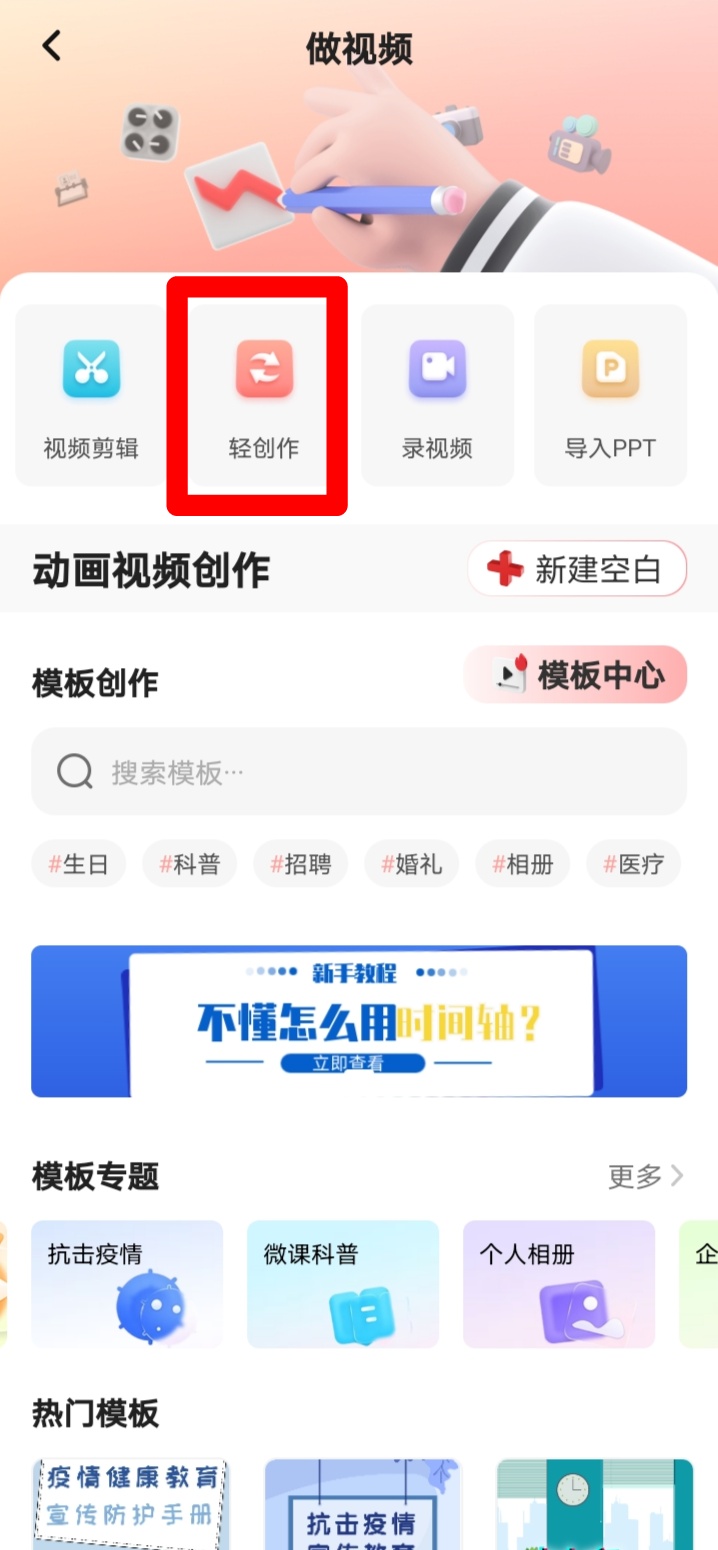The height and width of the screenshot is (1550, 718).
Task: Select the #医疗 tag chip
Action: pos(633,864)
